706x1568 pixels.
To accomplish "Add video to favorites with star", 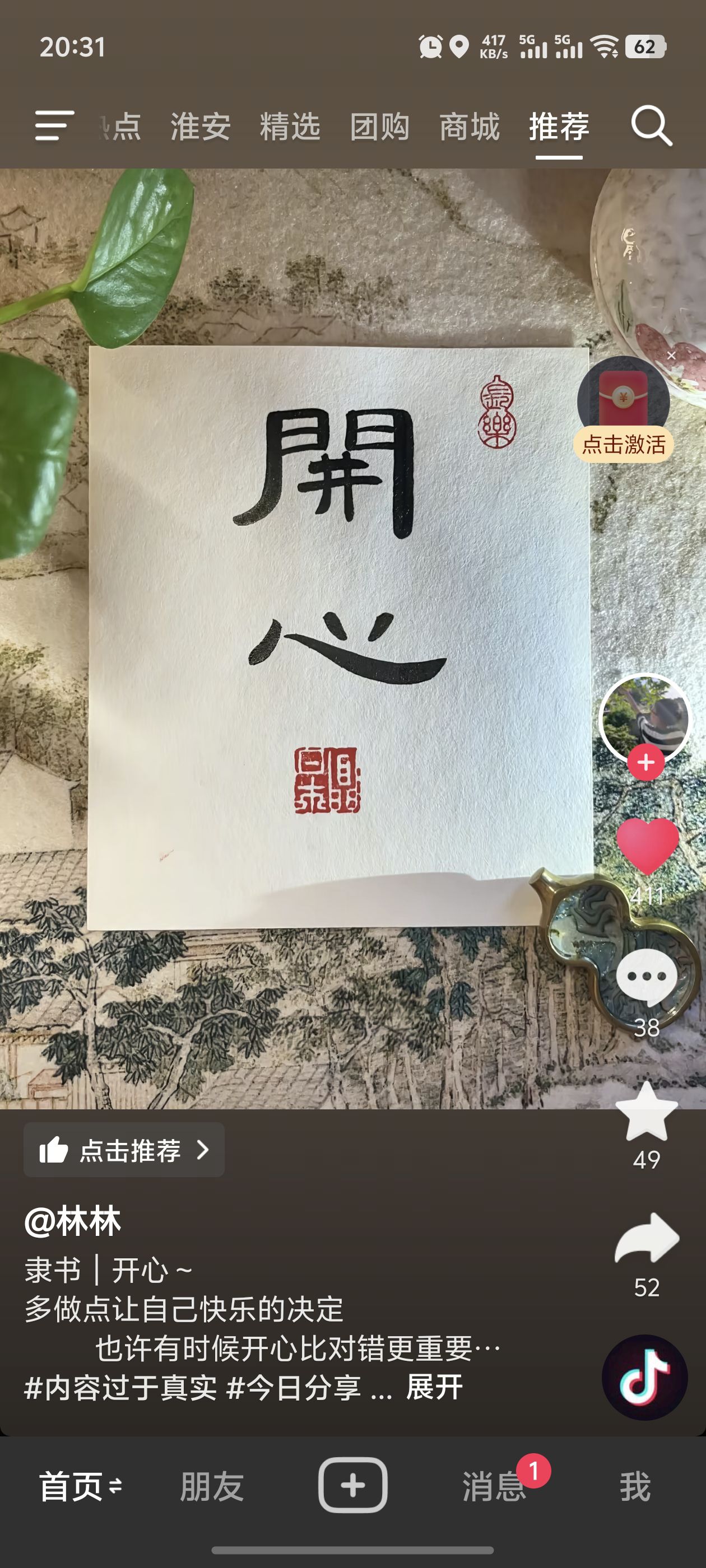I will coord(647,1113).
